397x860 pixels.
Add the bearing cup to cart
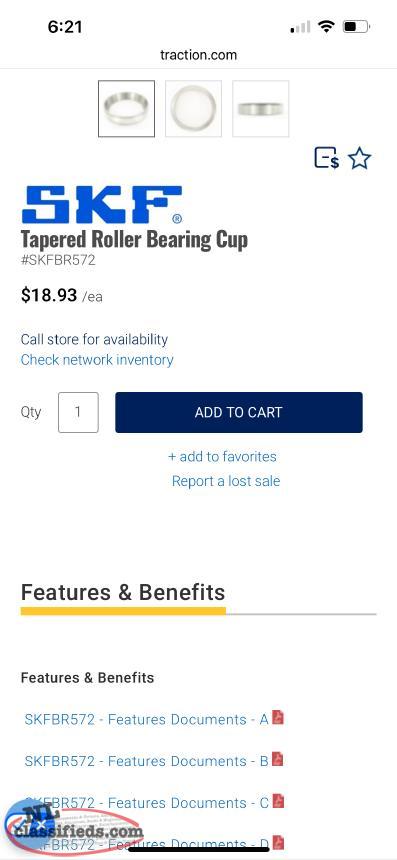click(239, 412)
